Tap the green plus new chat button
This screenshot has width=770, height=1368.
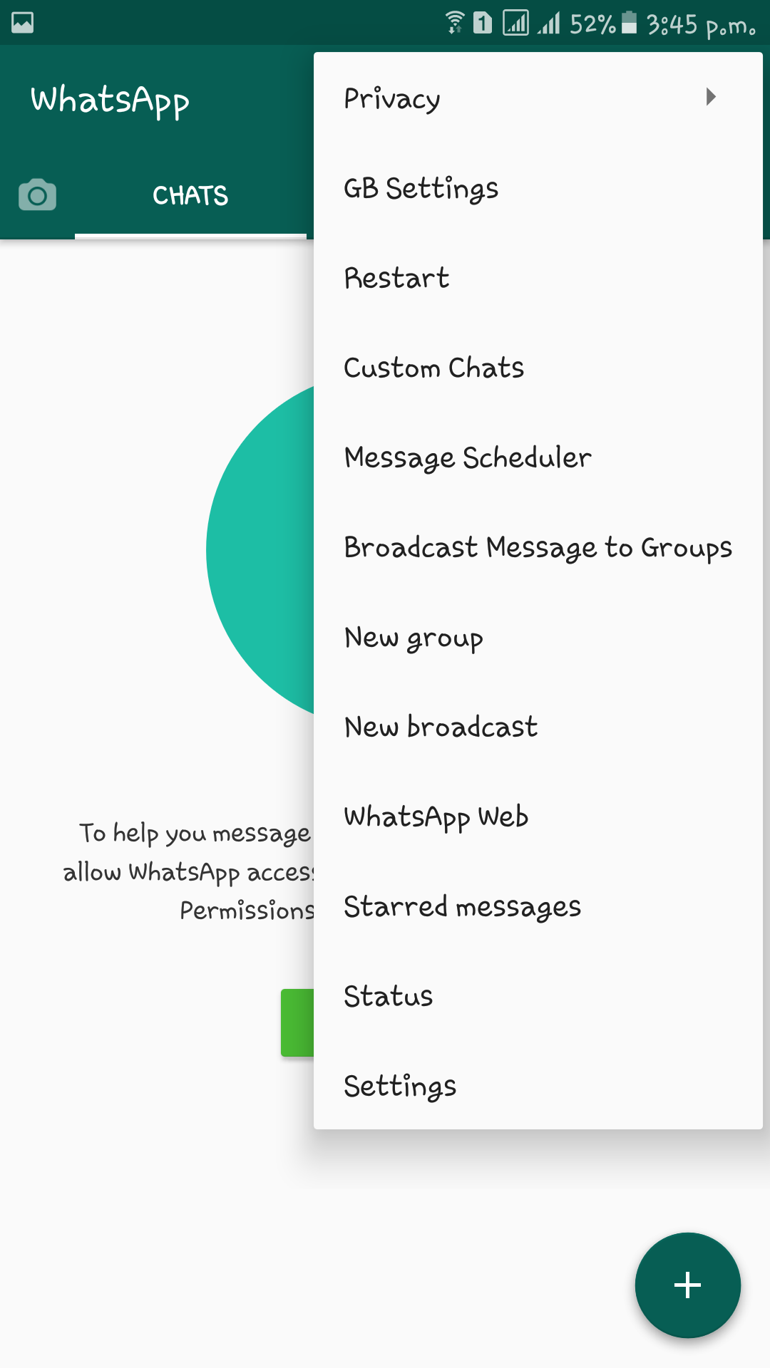coord(687,1285)
